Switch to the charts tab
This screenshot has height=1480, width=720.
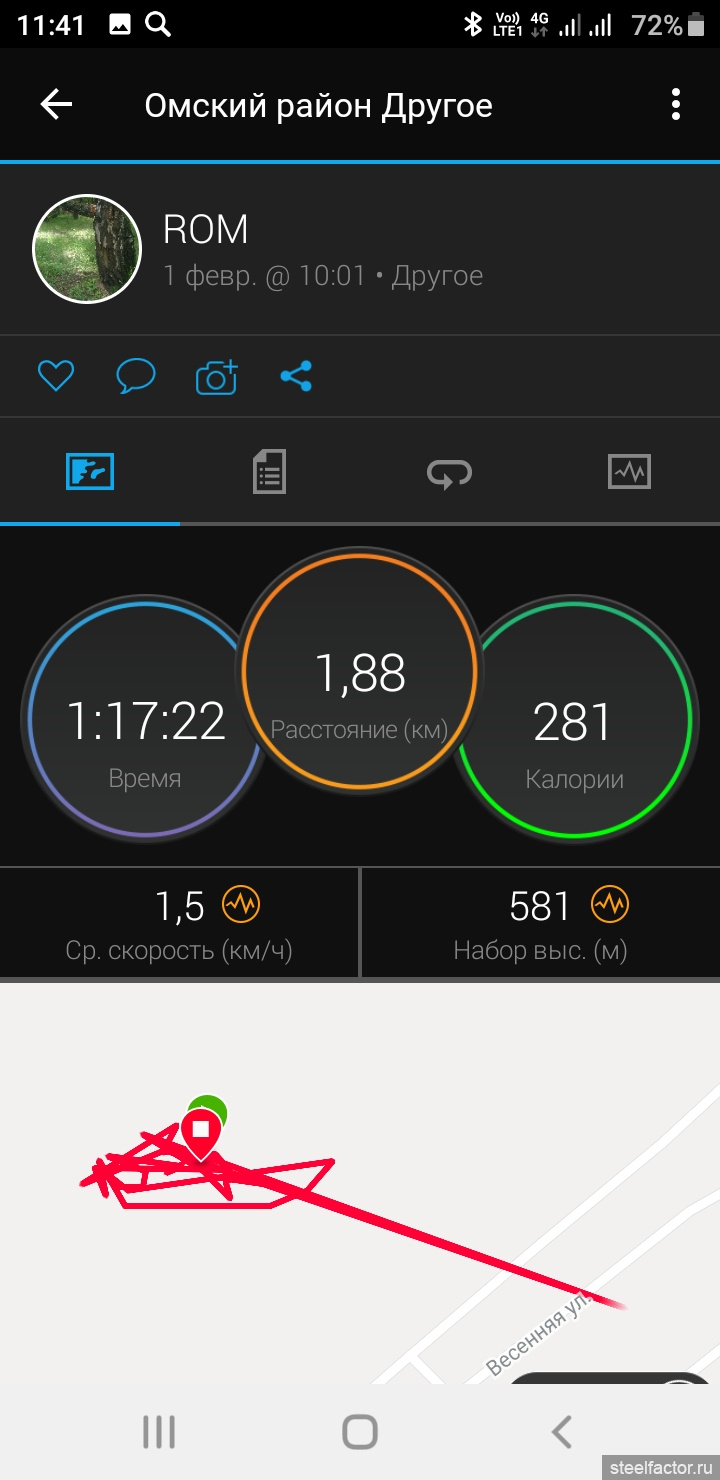click(629, 471)
